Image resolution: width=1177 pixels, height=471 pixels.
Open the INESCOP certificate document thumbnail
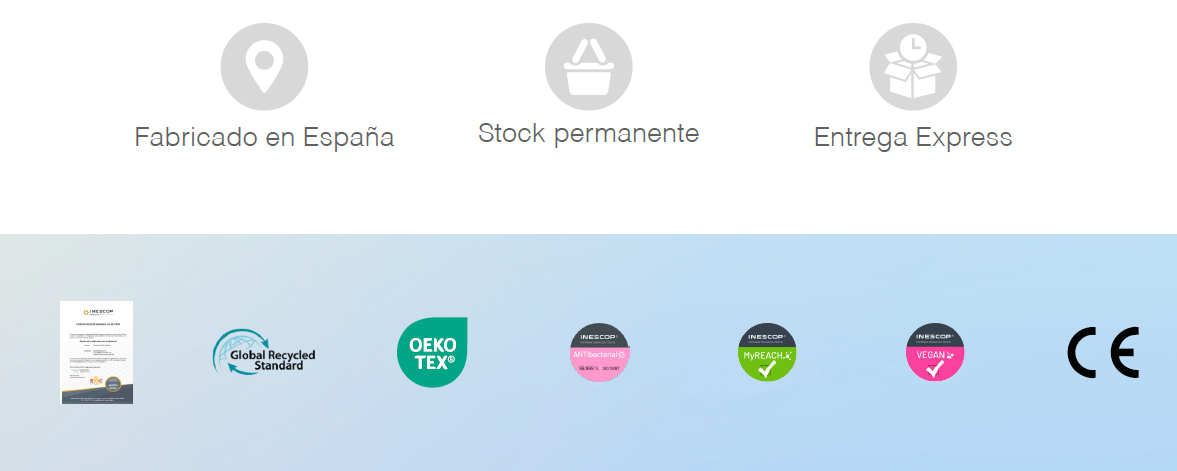(96, 352)
